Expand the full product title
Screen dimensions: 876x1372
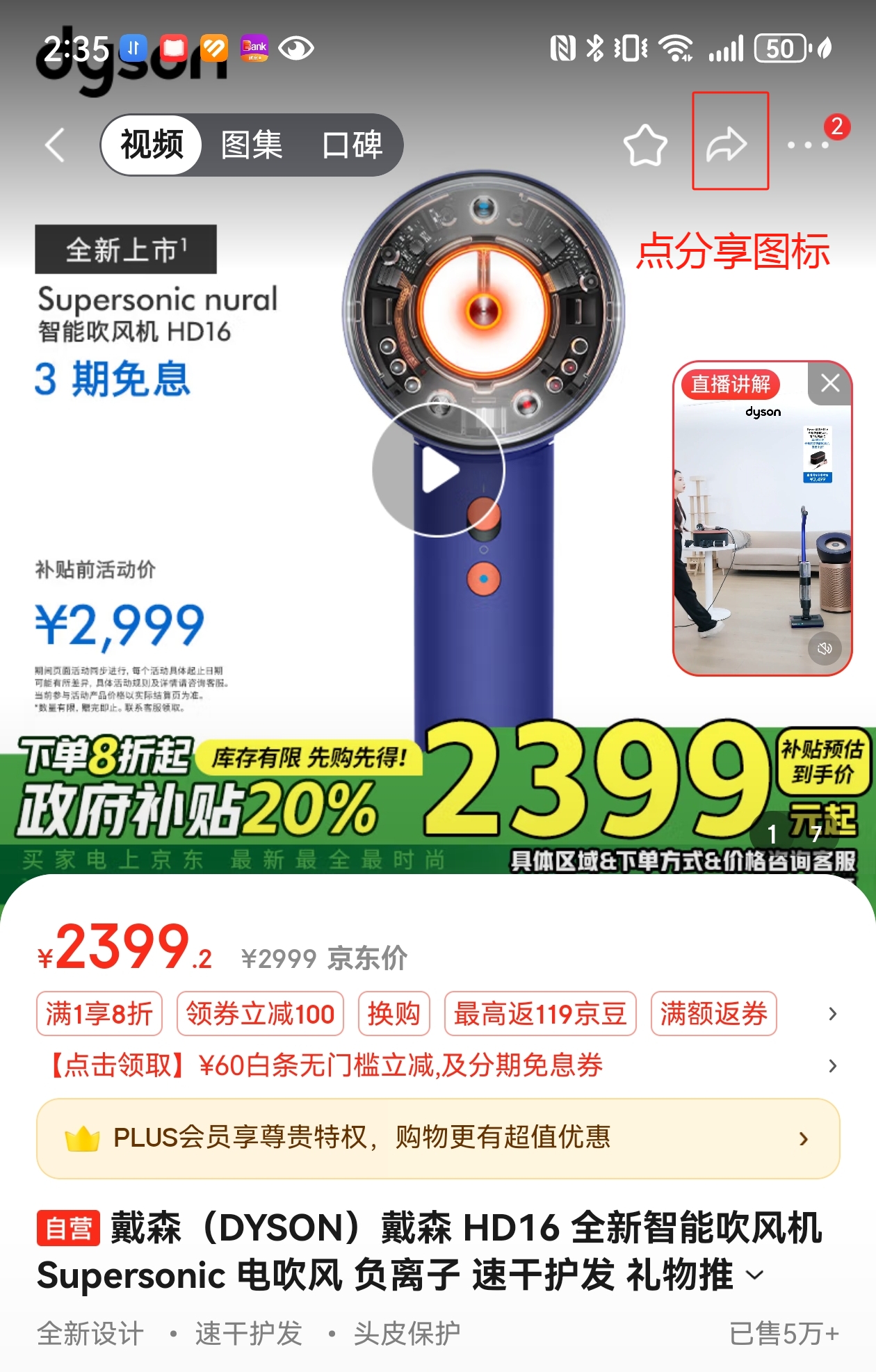point(755,1275)
